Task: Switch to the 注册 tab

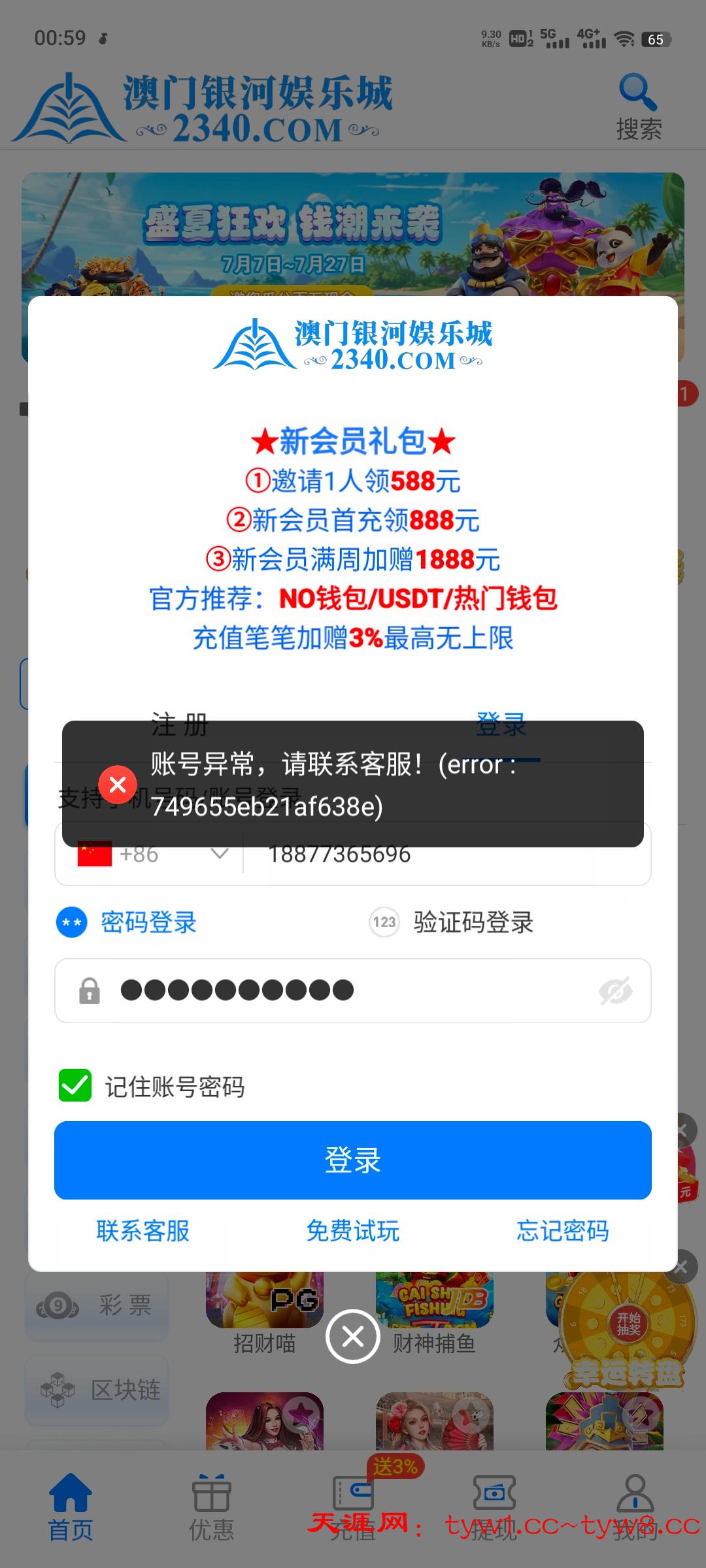Action: click(180, 724)
